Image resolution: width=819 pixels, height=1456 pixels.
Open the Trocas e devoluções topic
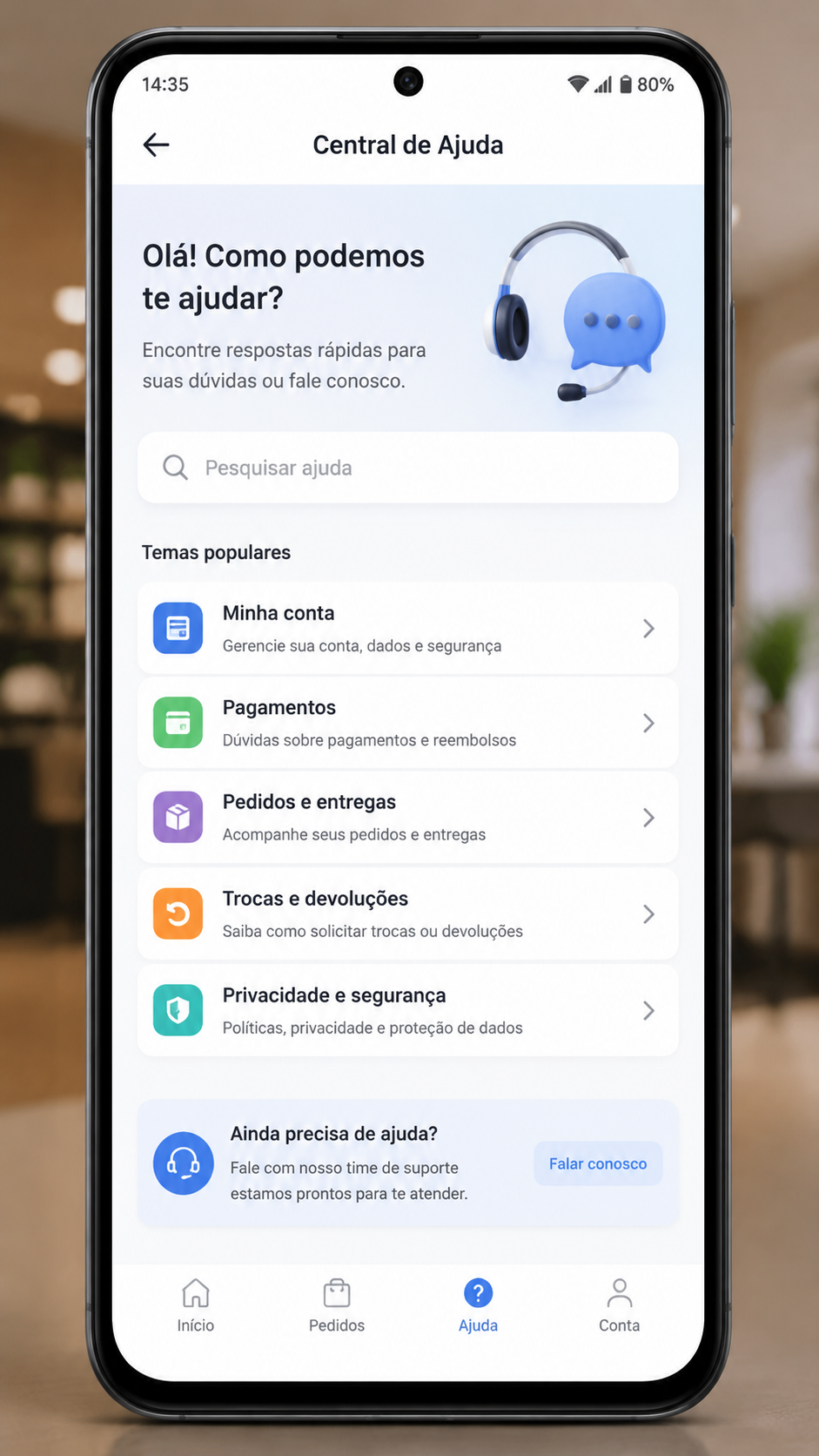point(408,914)
